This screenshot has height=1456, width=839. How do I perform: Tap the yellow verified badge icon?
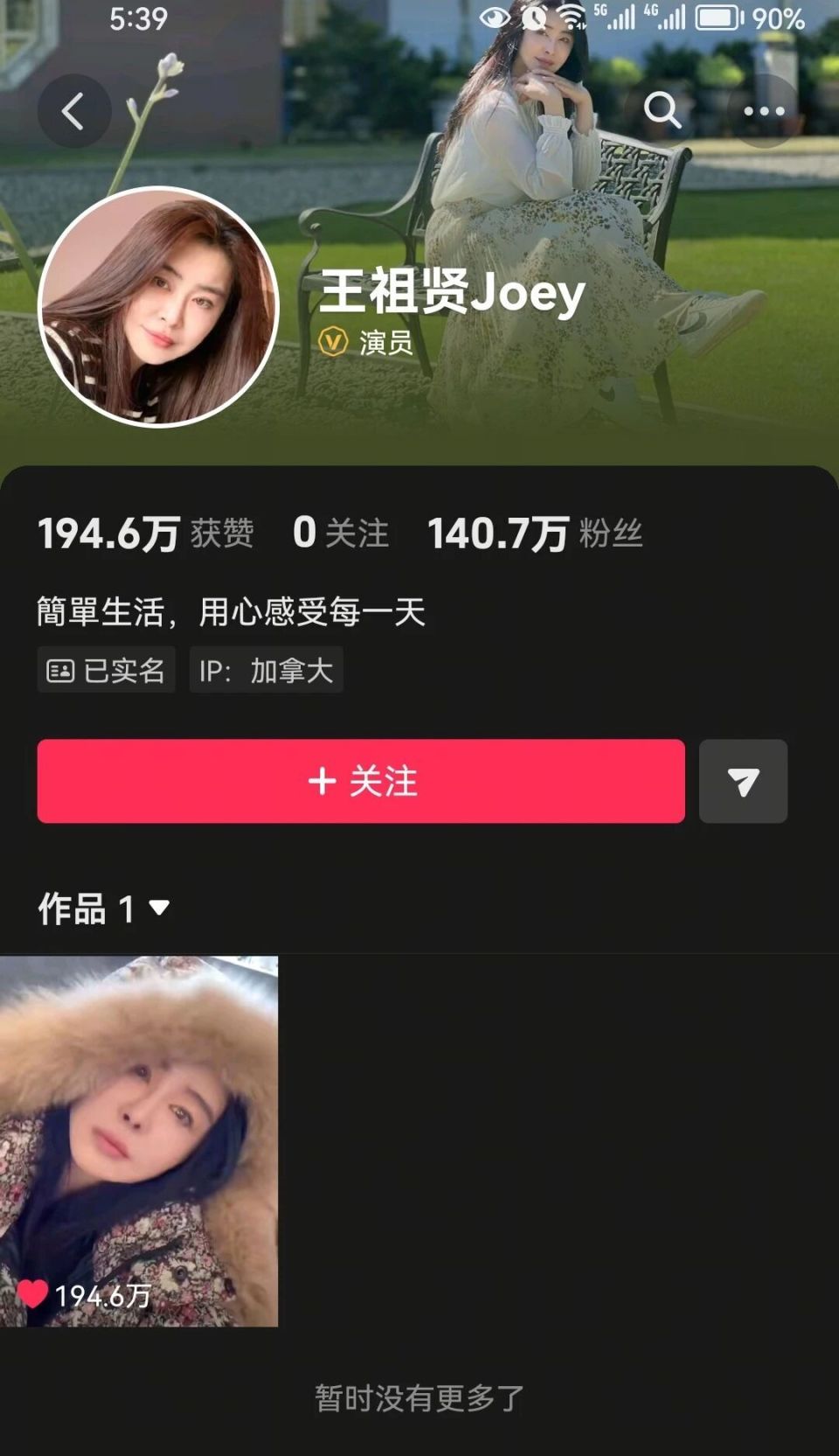(x=335, y=343)
